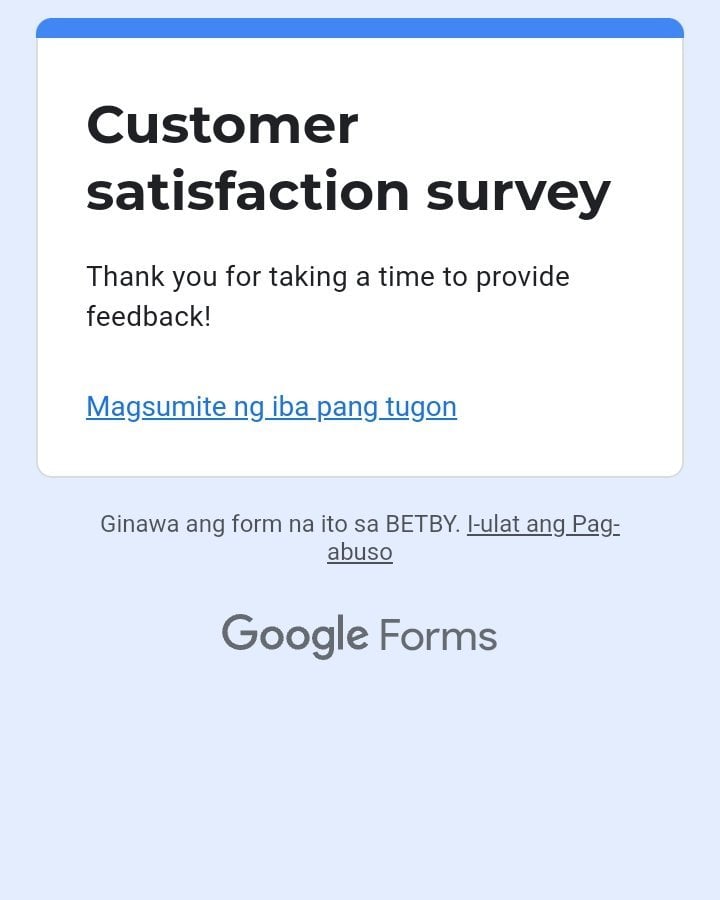
Task: Open the Google Forms link
Action: [359, 636]
